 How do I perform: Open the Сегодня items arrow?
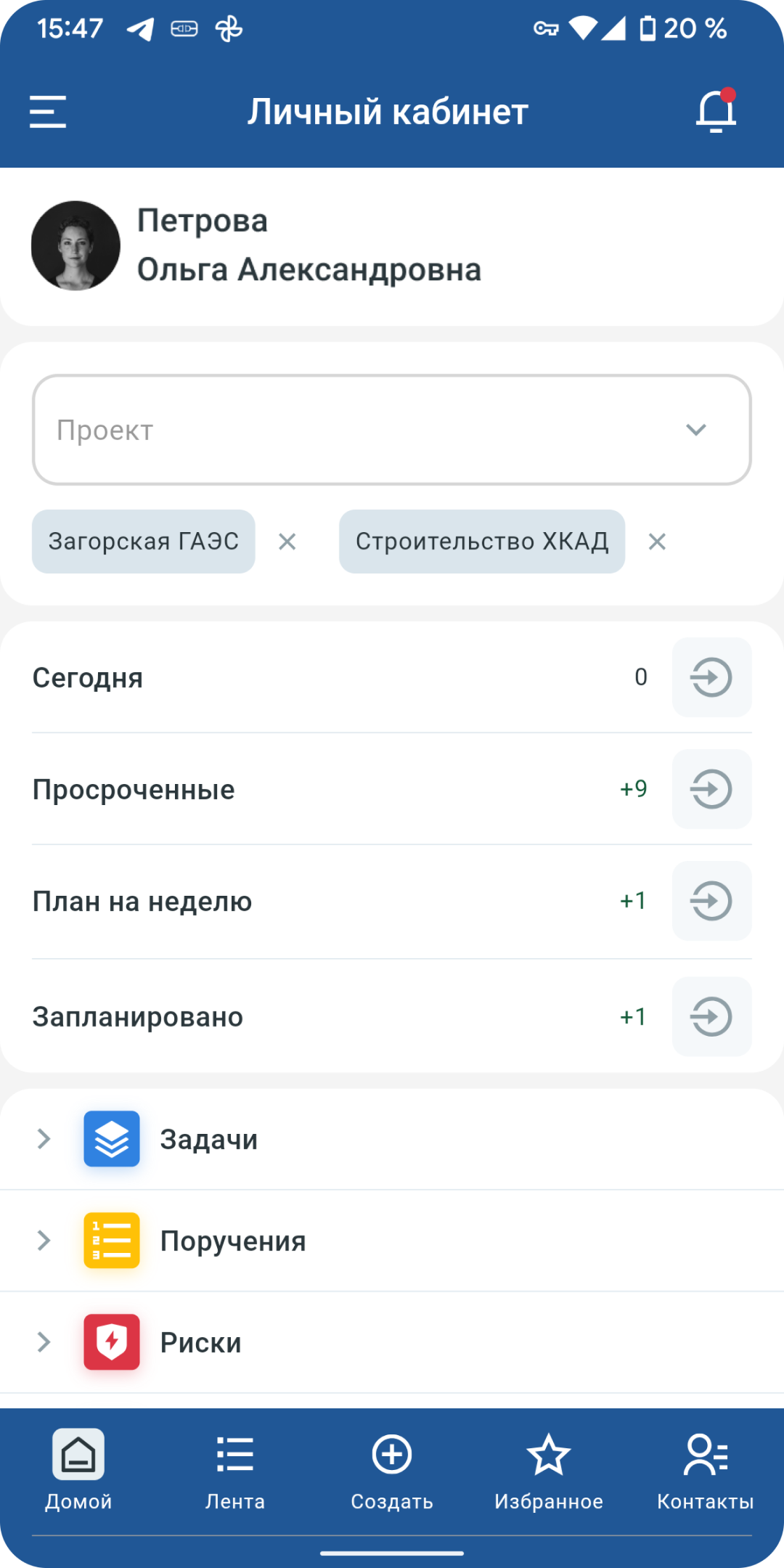click(711, 677)
